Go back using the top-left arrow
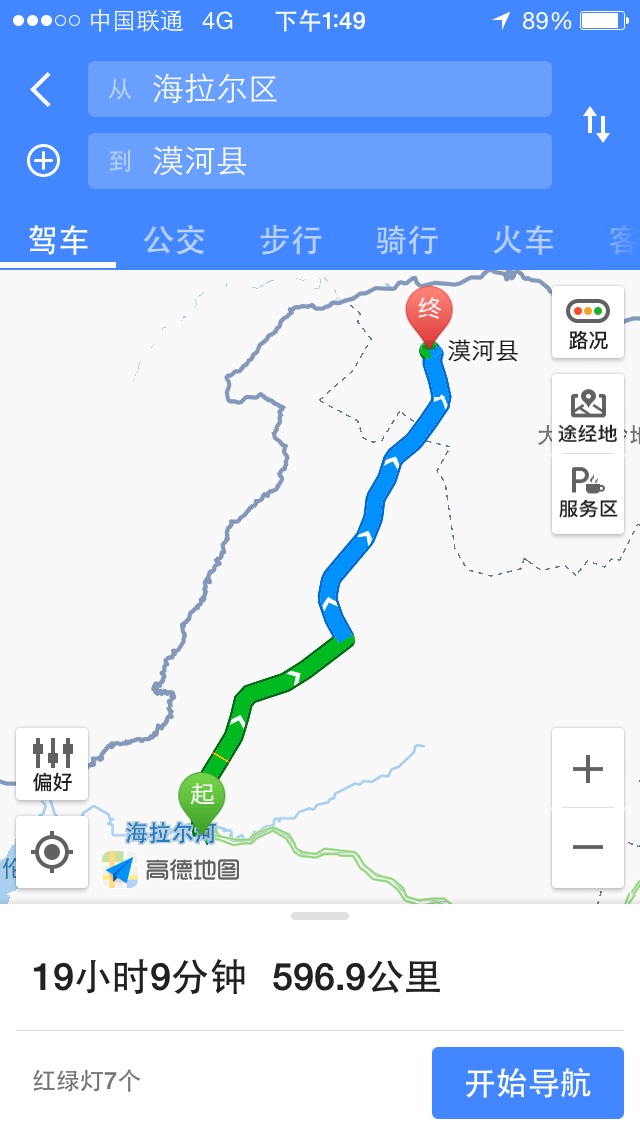640x1136 pixels. tap(40, 90)
